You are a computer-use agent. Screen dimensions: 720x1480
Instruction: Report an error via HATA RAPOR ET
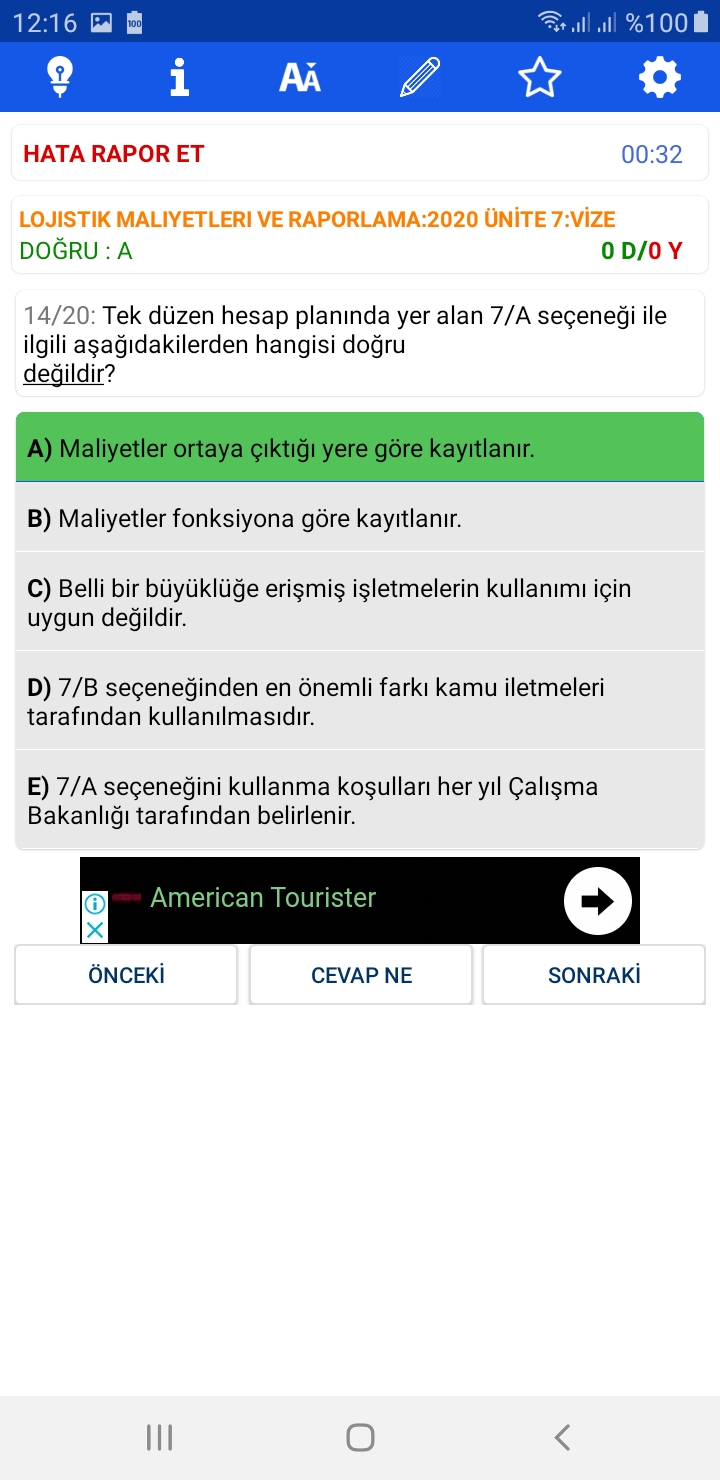click(114, 154)
